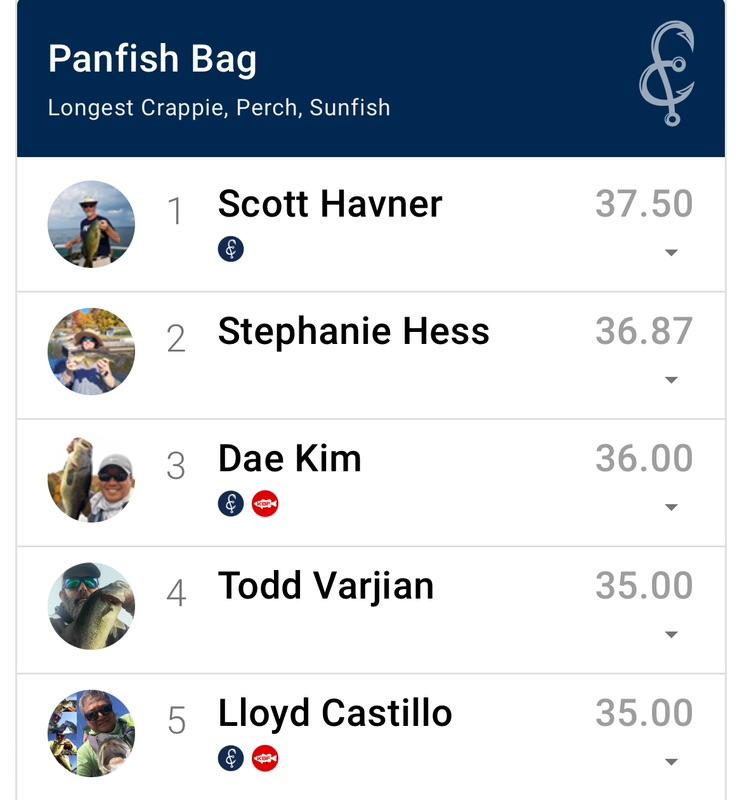Select Dae Kim's leaderboard entry
The image size is (742, 800).
(x=290, y=459)
